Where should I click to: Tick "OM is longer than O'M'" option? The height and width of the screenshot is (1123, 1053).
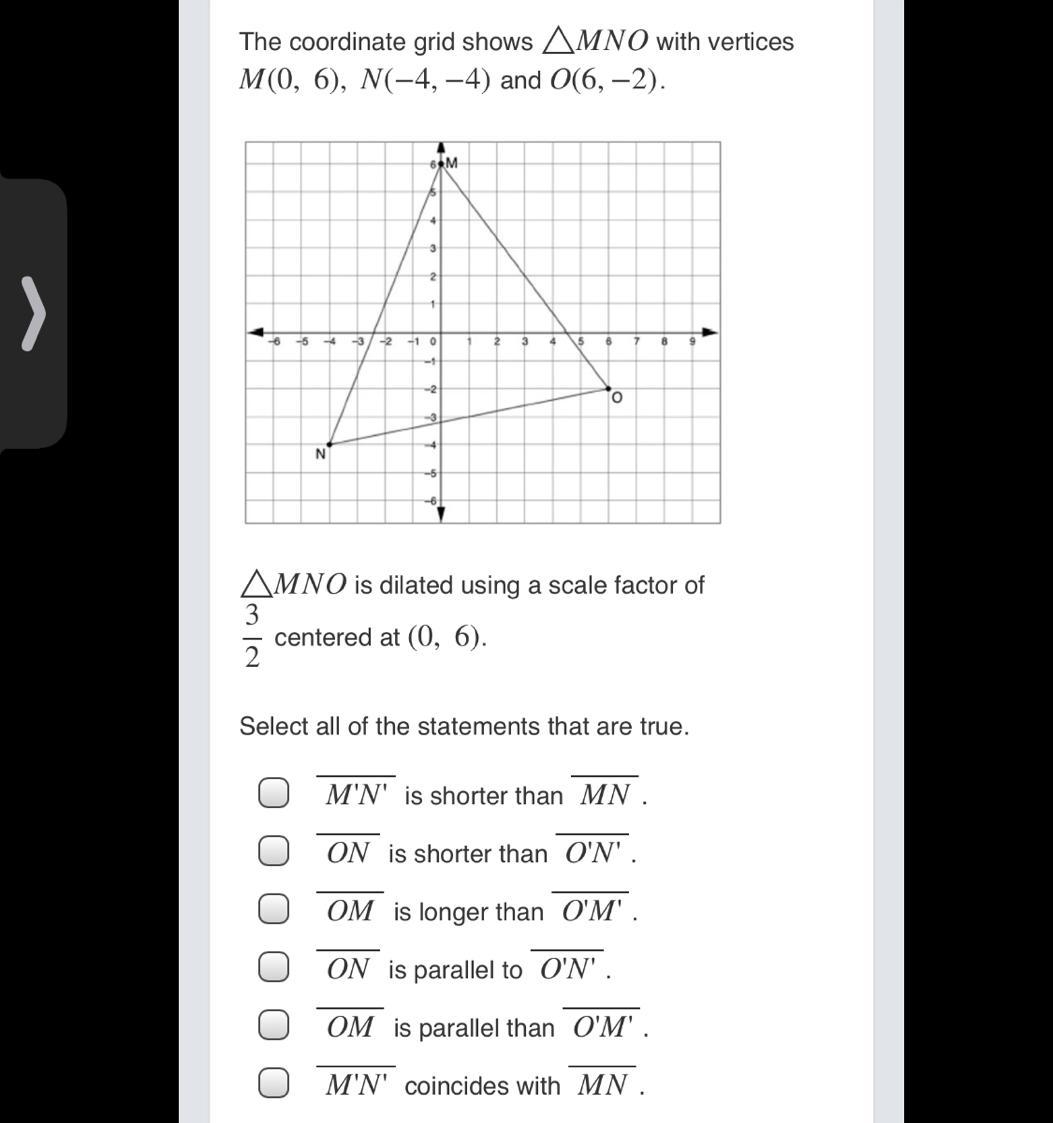point(273,909)
